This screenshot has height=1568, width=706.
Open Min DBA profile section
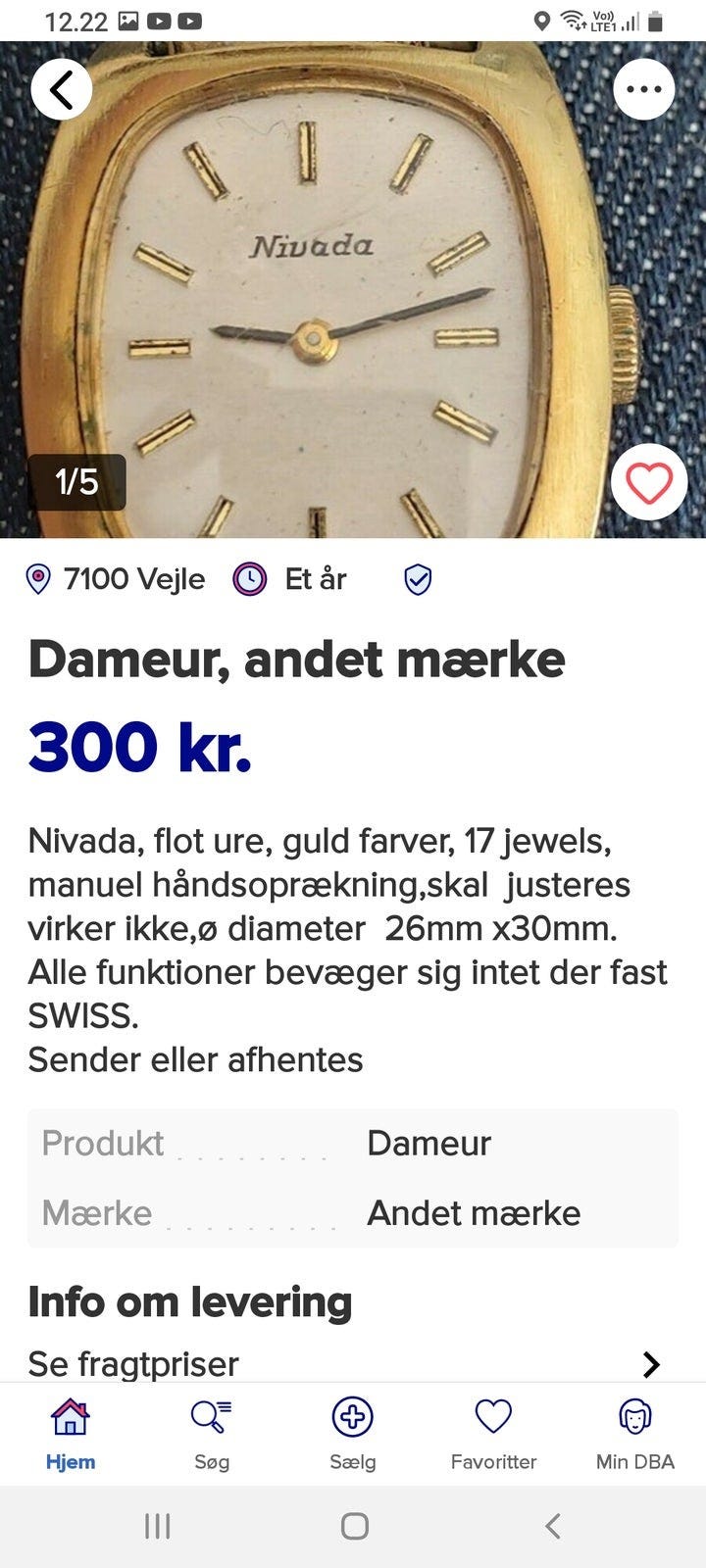pyautogui.click(x=634, y=1433)
